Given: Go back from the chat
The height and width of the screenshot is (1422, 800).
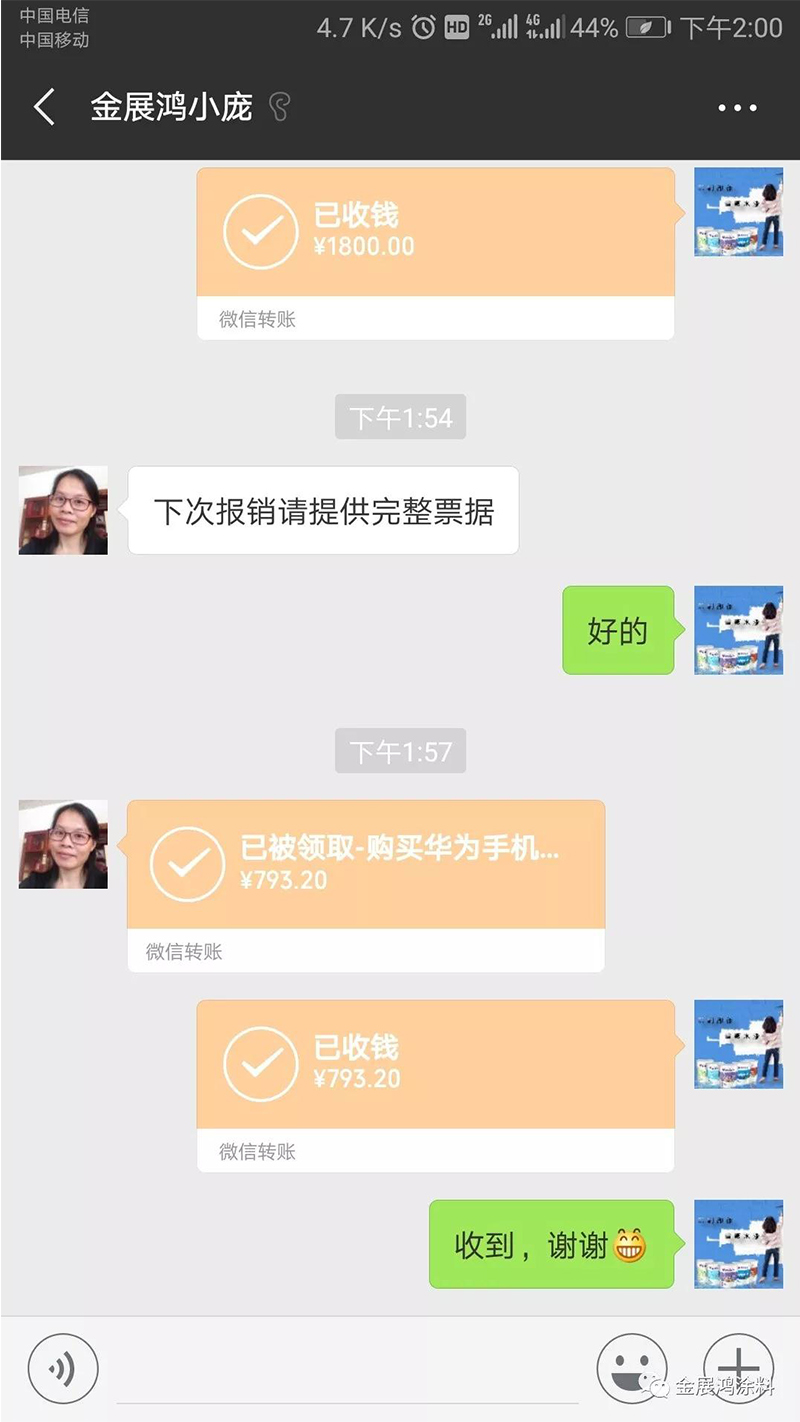Looking at the screenshot, I should click(x=44, y=107).
